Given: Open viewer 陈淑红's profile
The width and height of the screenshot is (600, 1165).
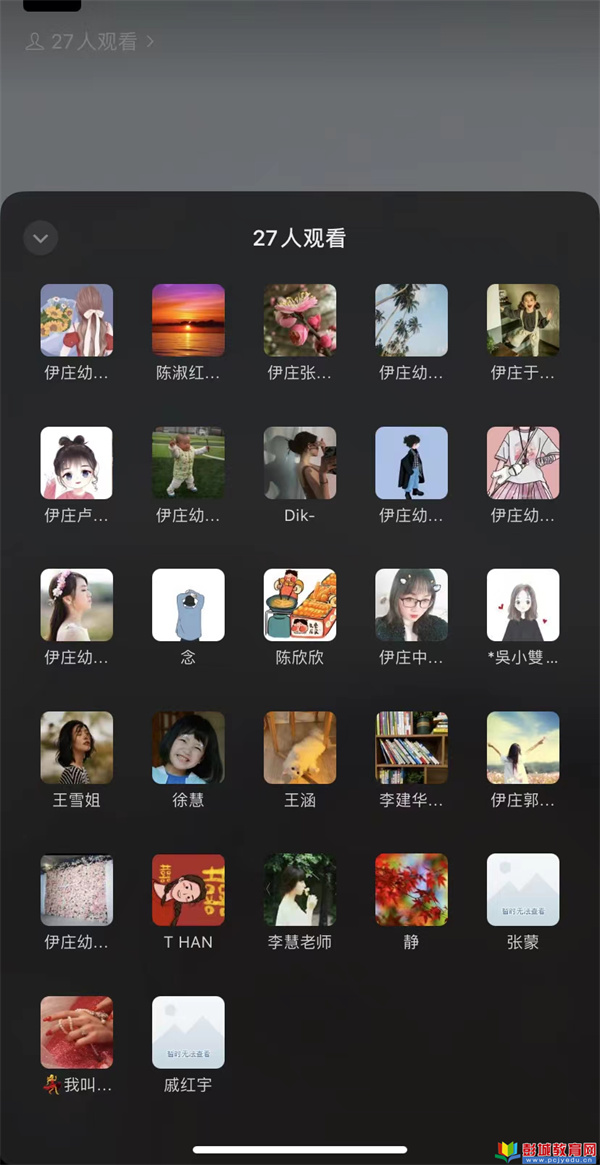Looking at the screenshot, I should click(x=188, y=320).
